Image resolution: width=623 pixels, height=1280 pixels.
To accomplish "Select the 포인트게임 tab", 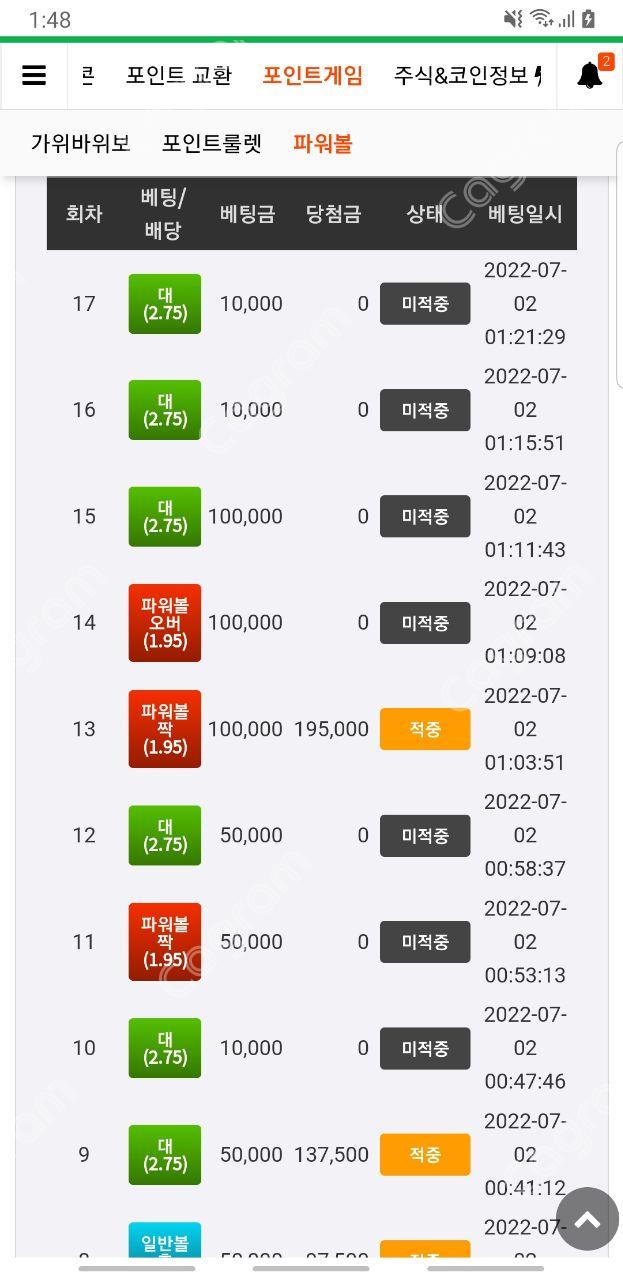I will 313,76.
